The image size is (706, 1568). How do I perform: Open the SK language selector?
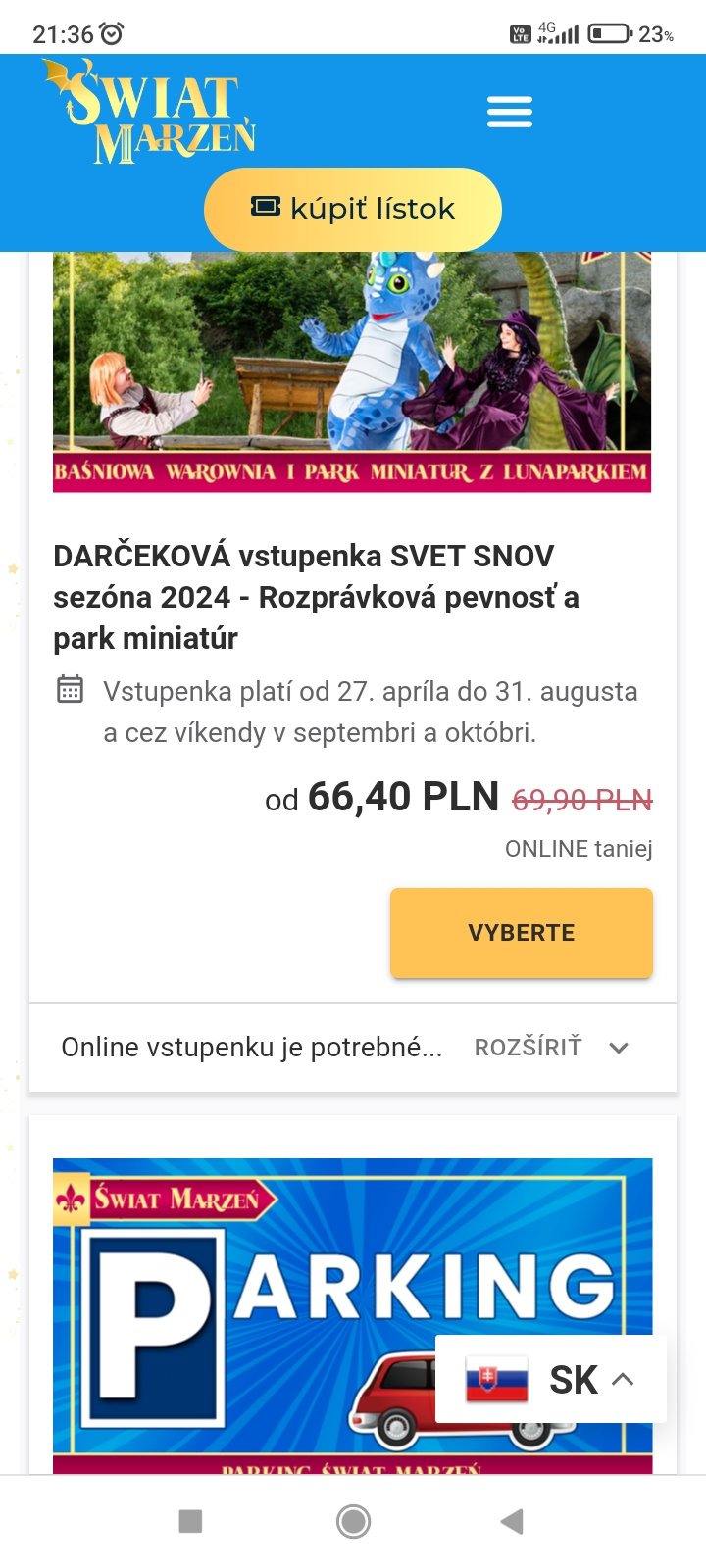point(551,1379)
